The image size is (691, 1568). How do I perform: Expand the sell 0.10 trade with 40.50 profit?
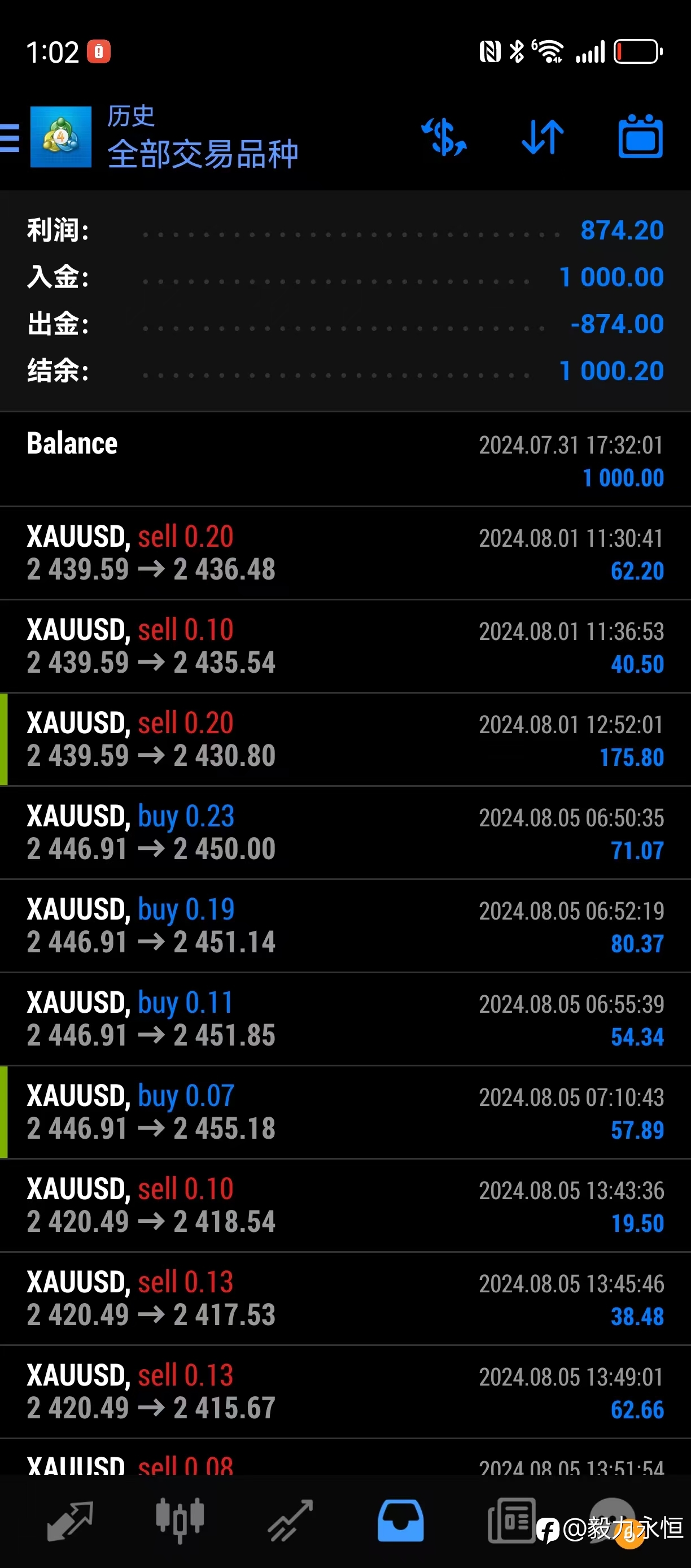(345, 646)
